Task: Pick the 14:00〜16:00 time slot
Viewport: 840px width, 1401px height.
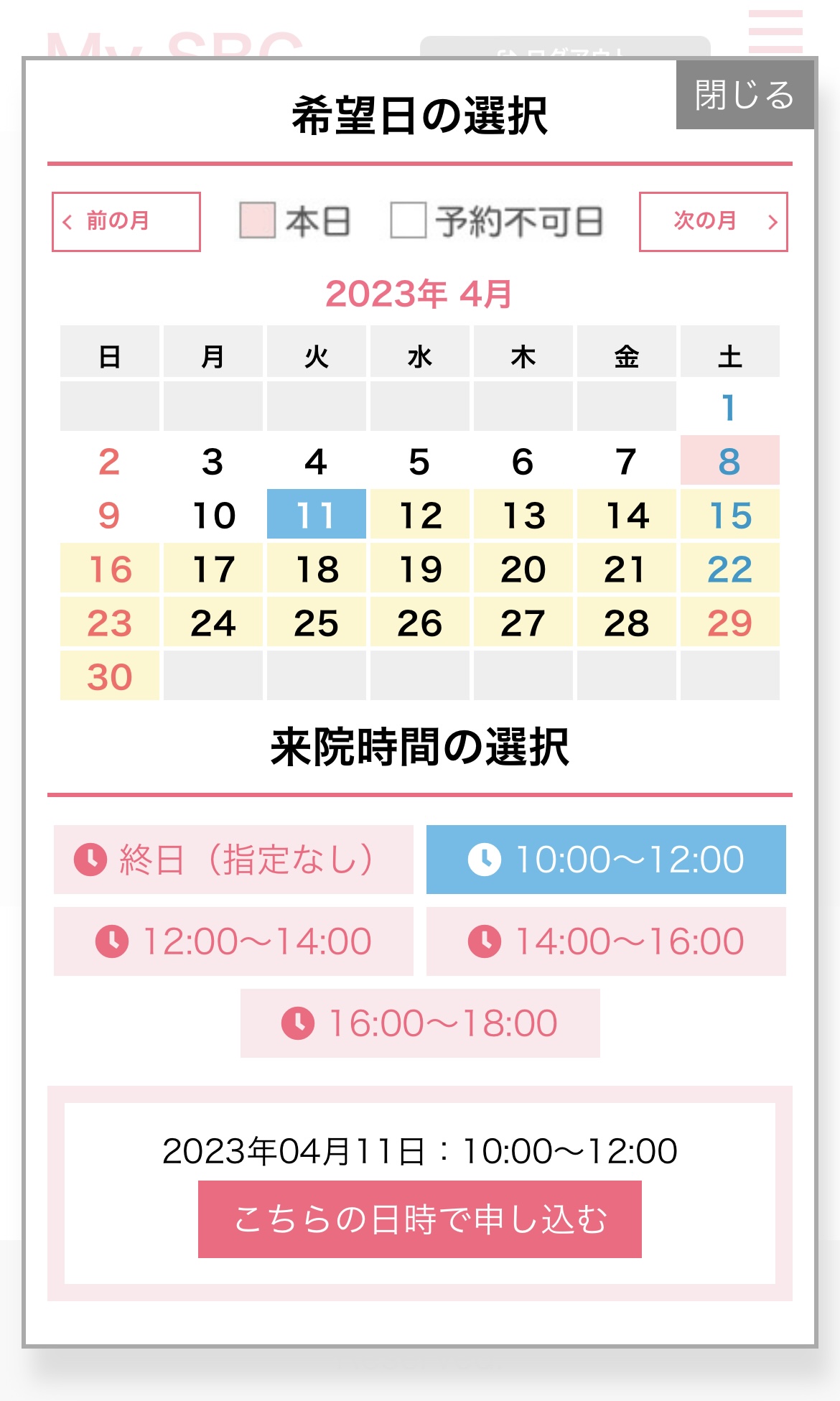Action: tap(606, 941)
